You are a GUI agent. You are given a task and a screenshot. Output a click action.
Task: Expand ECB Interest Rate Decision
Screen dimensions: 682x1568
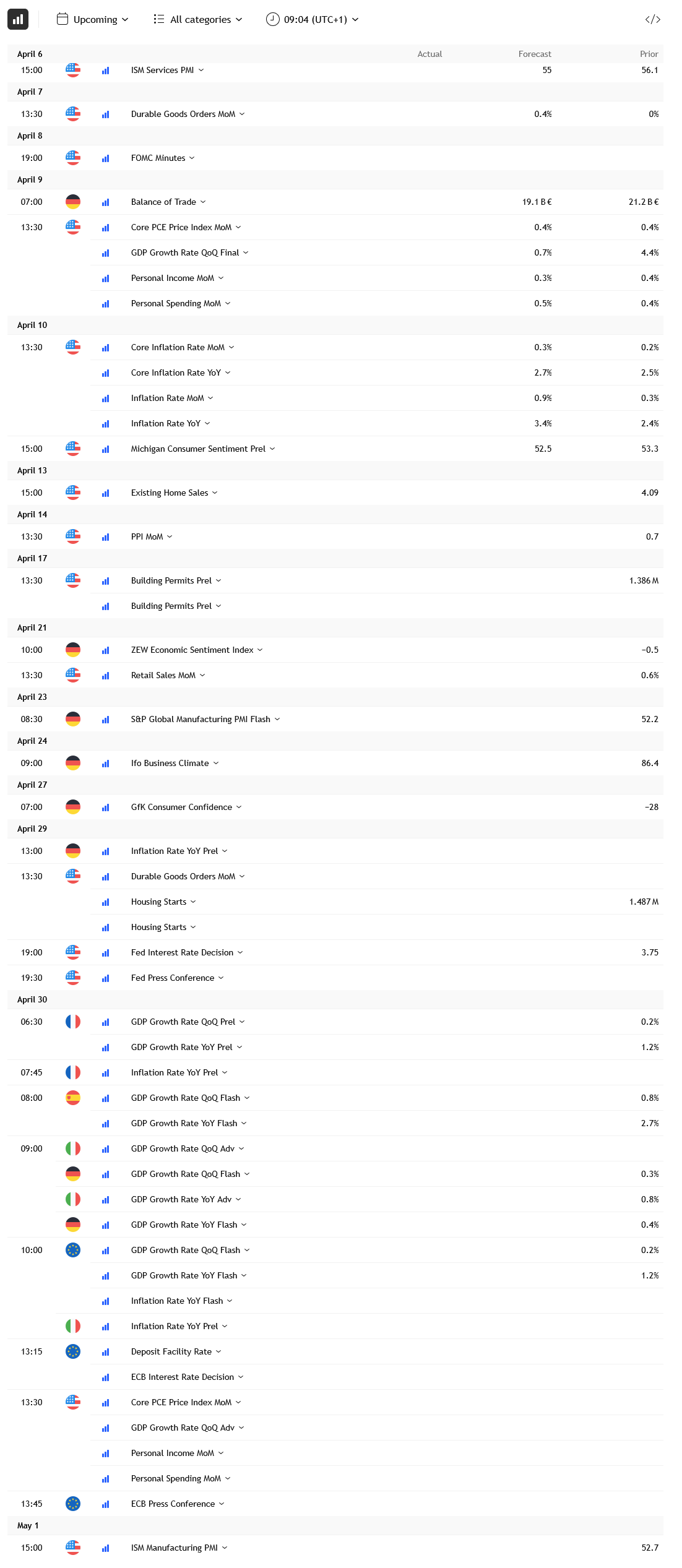tap(187, 1377)
